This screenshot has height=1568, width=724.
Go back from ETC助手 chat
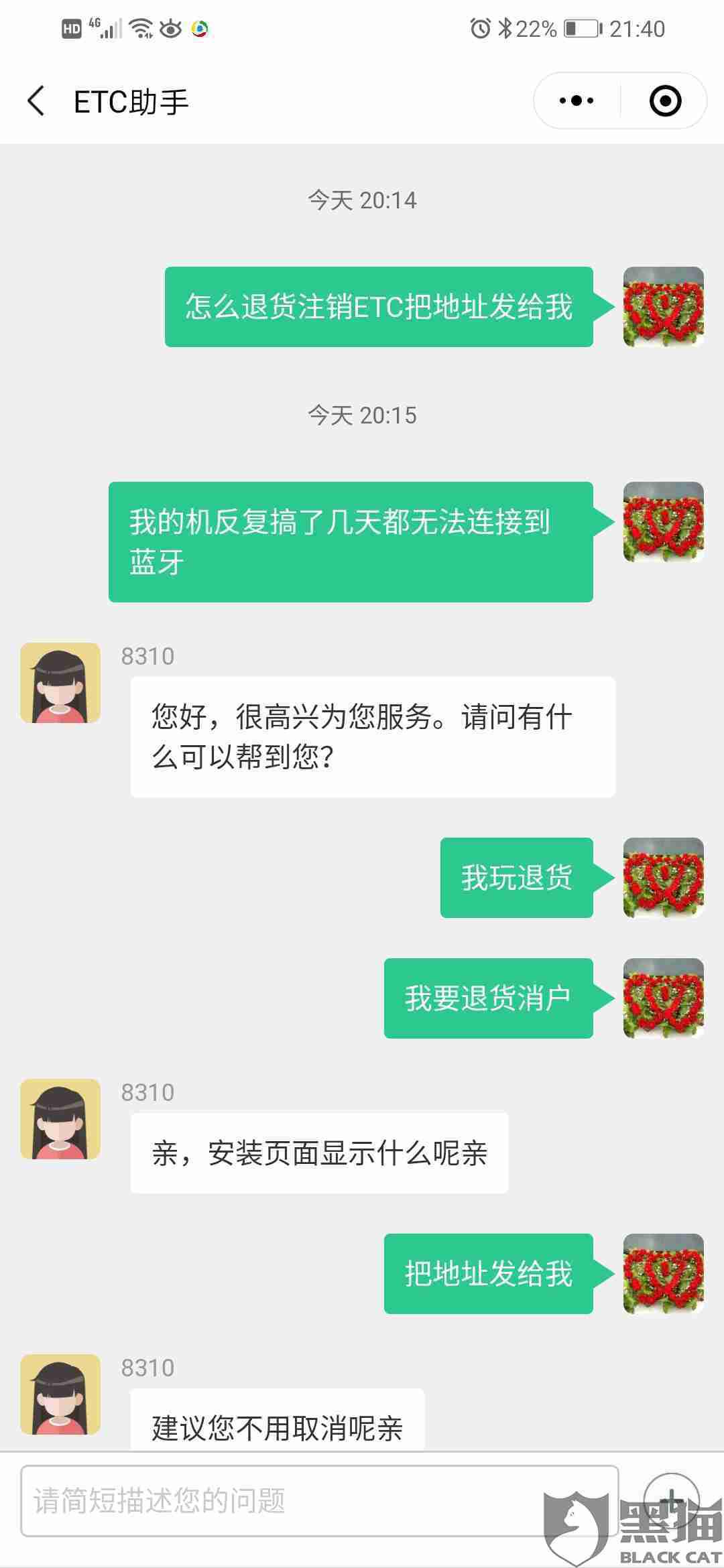click(36, 102)
